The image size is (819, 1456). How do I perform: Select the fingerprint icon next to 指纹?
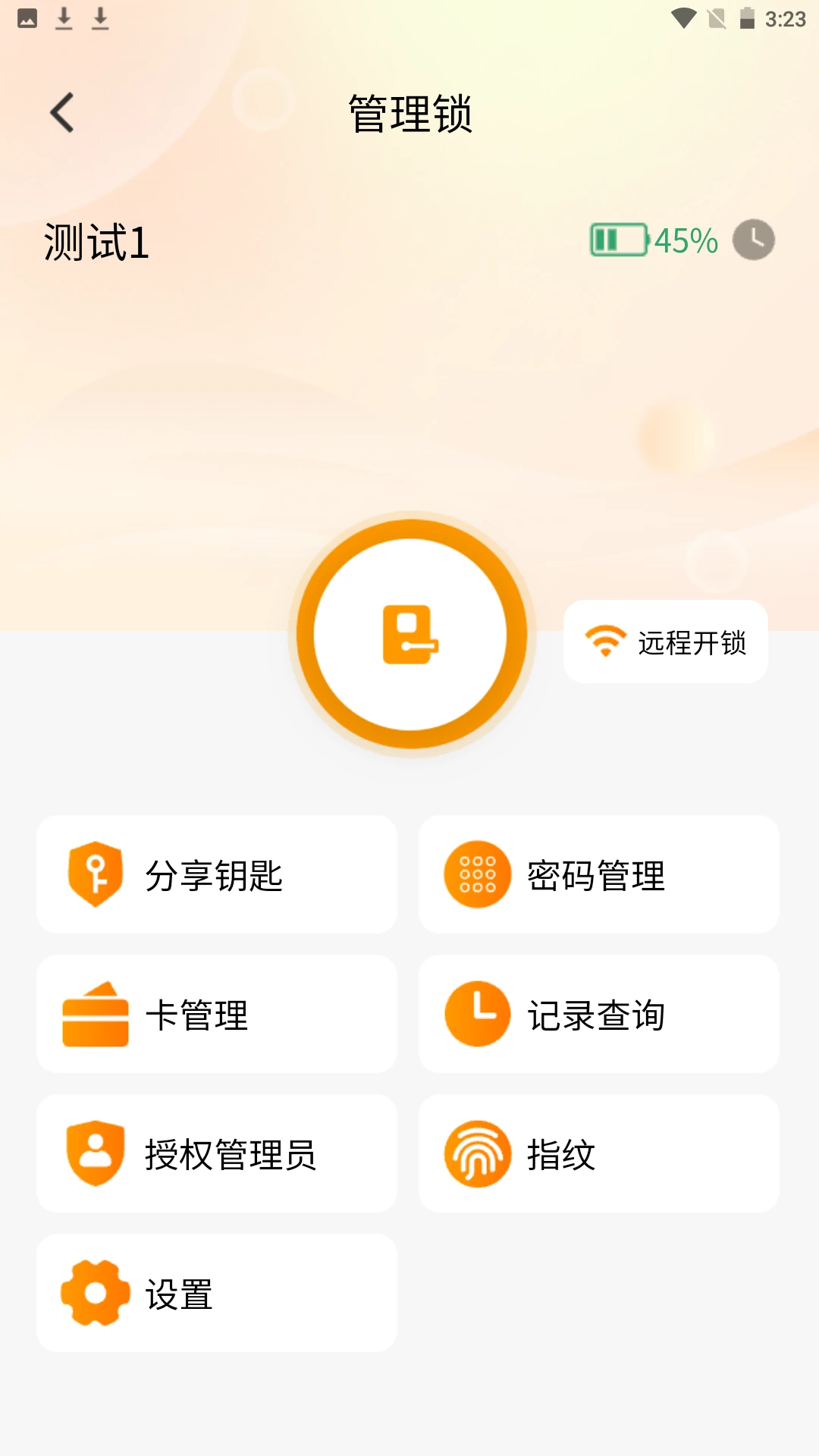coord(475,1153)
